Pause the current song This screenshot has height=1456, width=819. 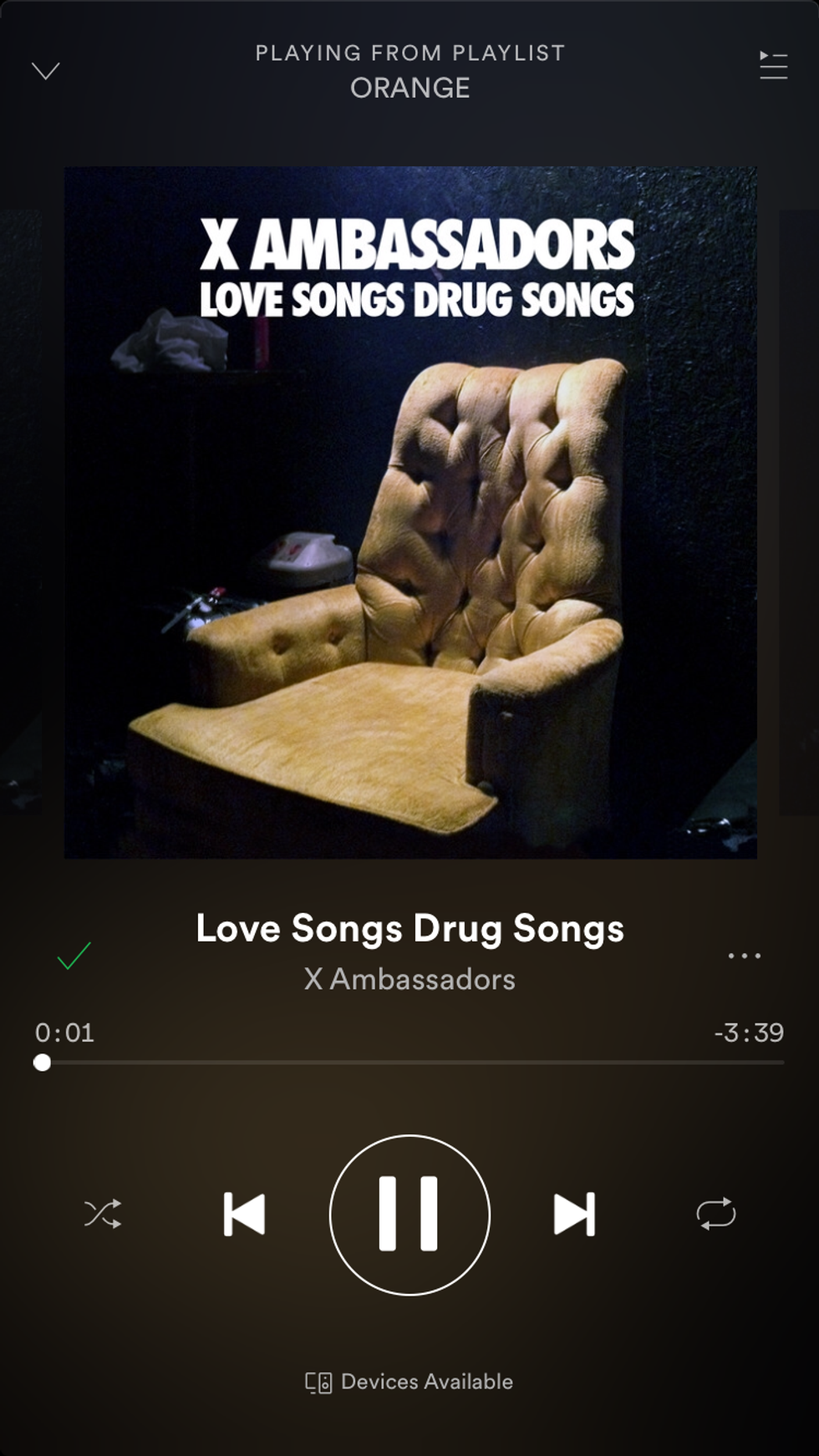(409, 1214)
